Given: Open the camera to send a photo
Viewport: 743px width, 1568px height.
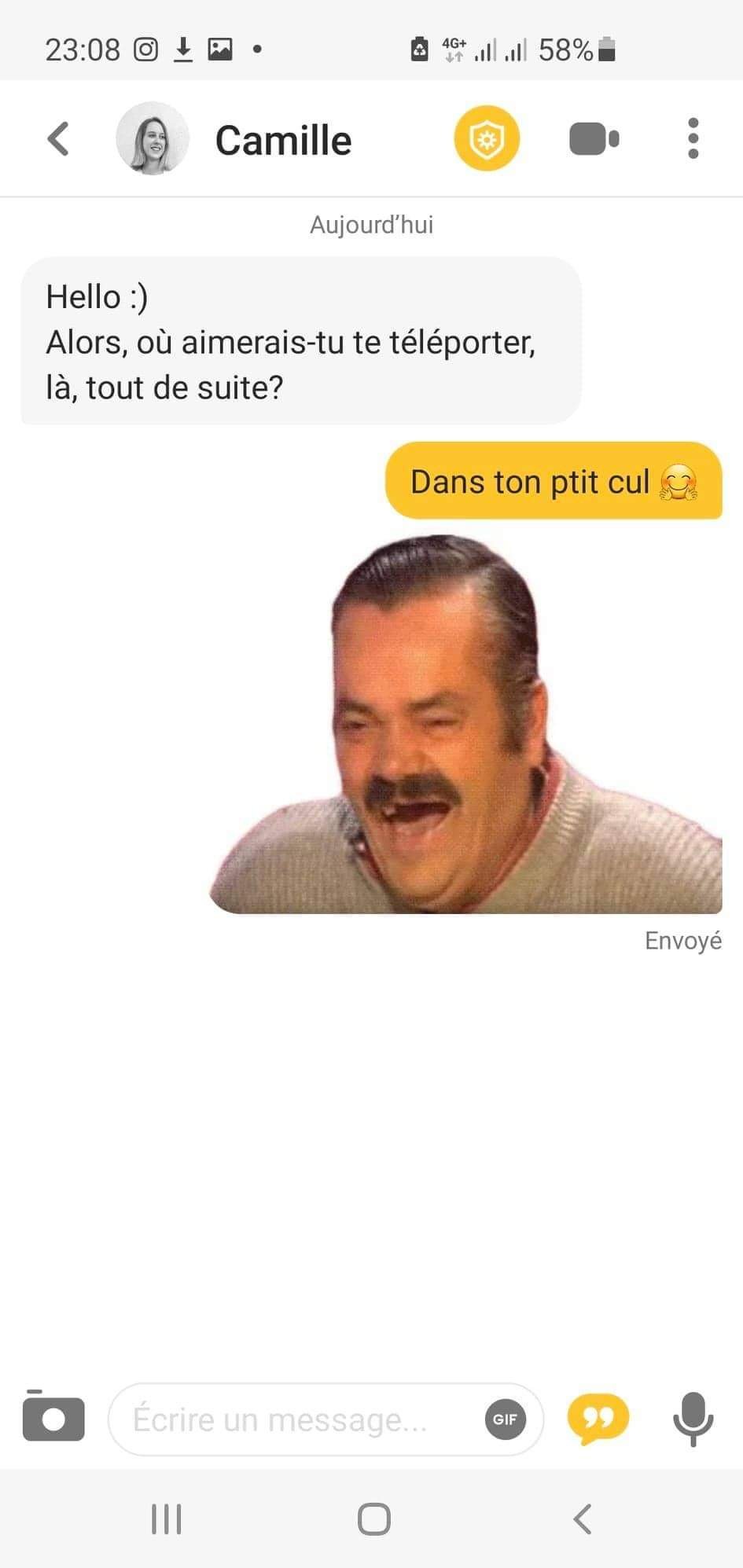Looking at the screenshot, I should 53,1418.
